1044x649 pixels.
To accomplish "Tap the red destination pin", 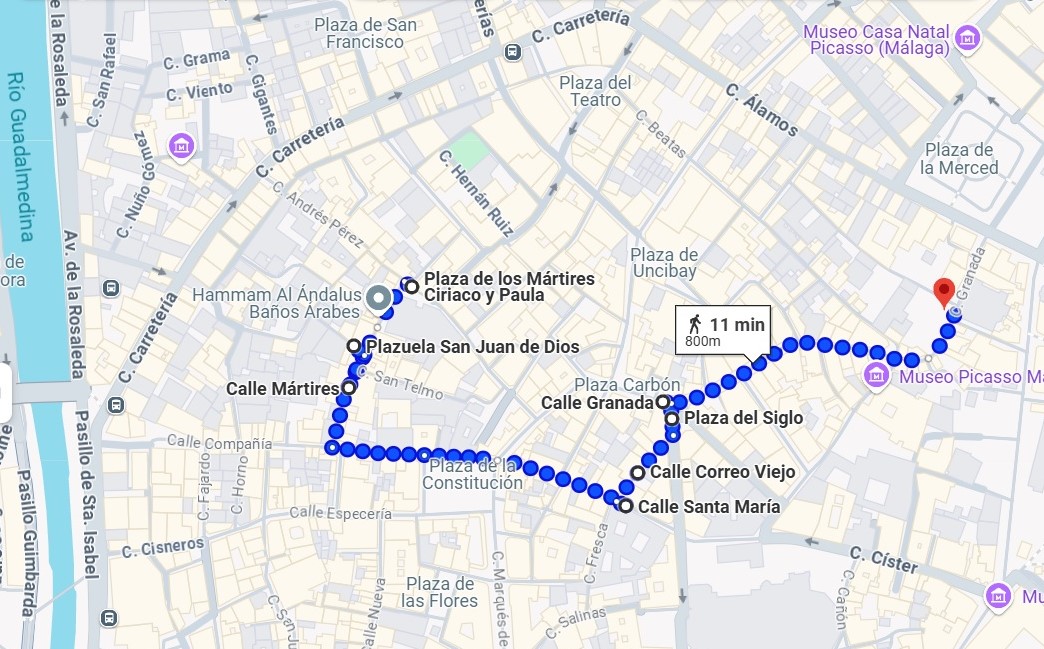I will (x=943, y=292).
